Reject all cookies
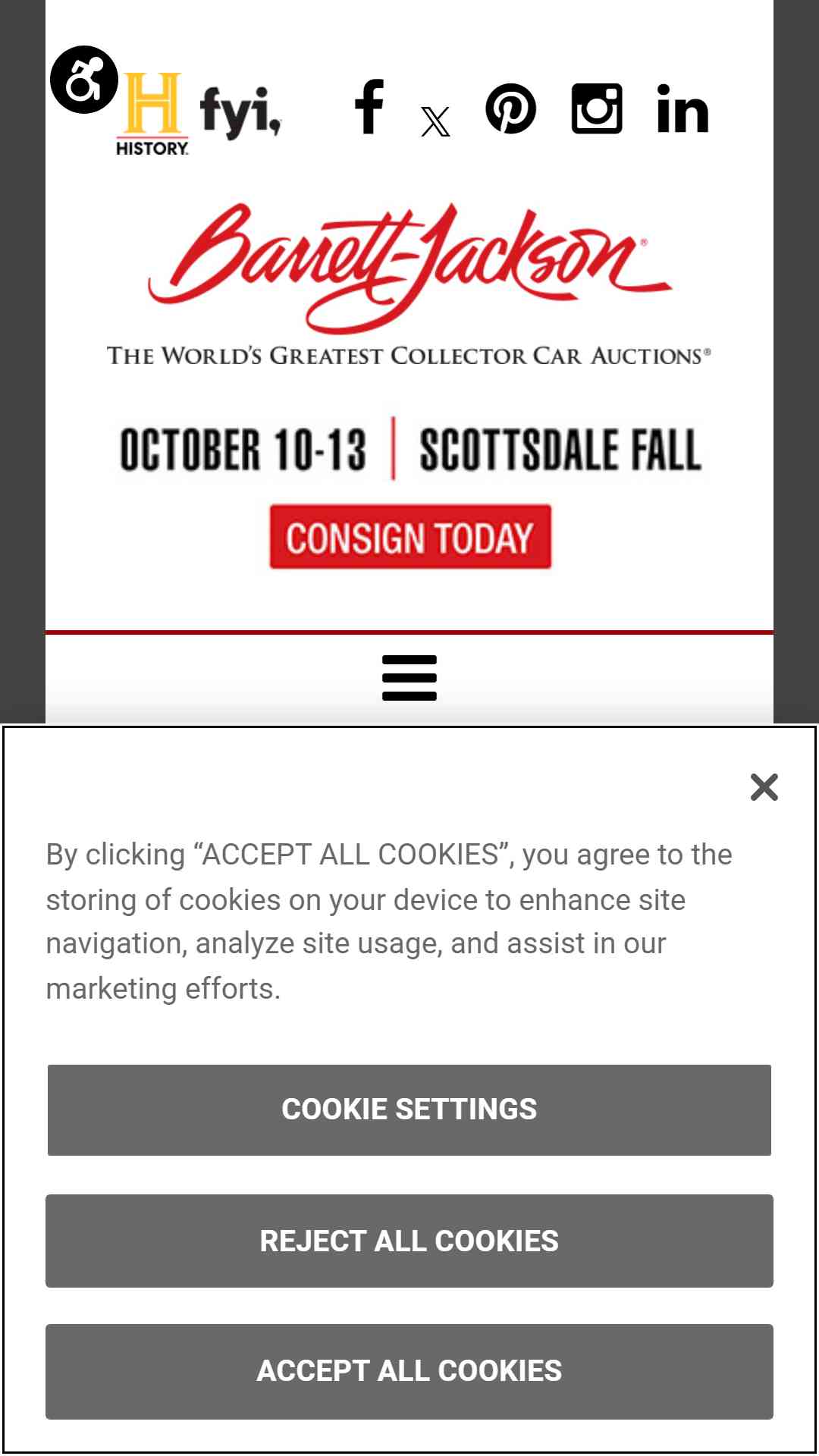The image size is (819, 1456). [x=409, y=1241]
